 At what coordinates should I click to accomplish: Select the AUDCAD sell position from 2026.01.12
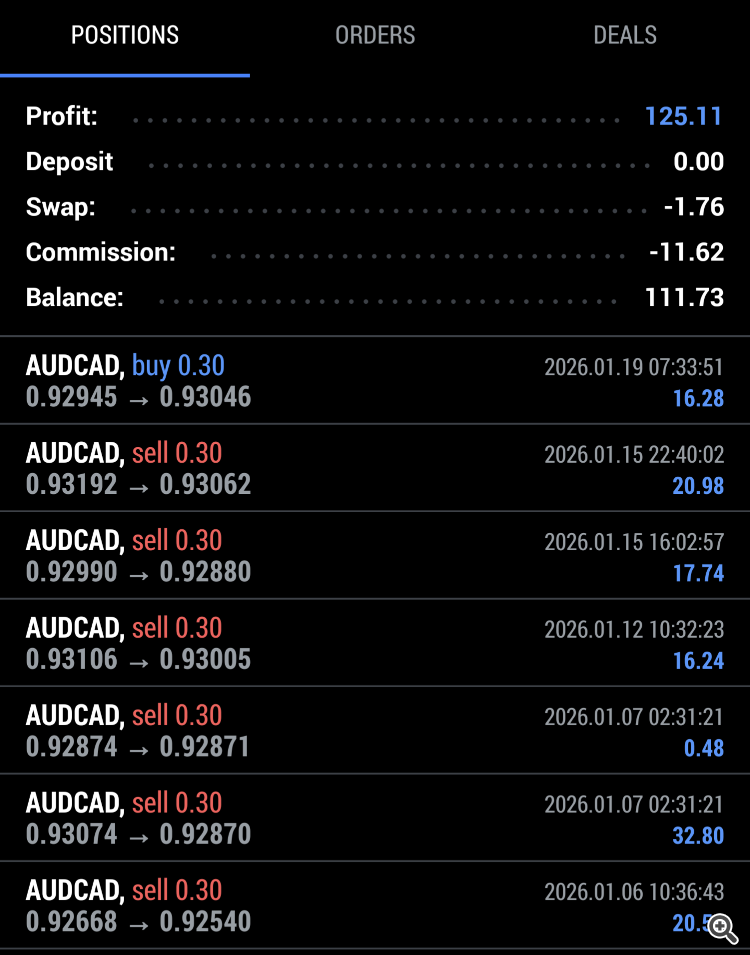pos(375,644)
